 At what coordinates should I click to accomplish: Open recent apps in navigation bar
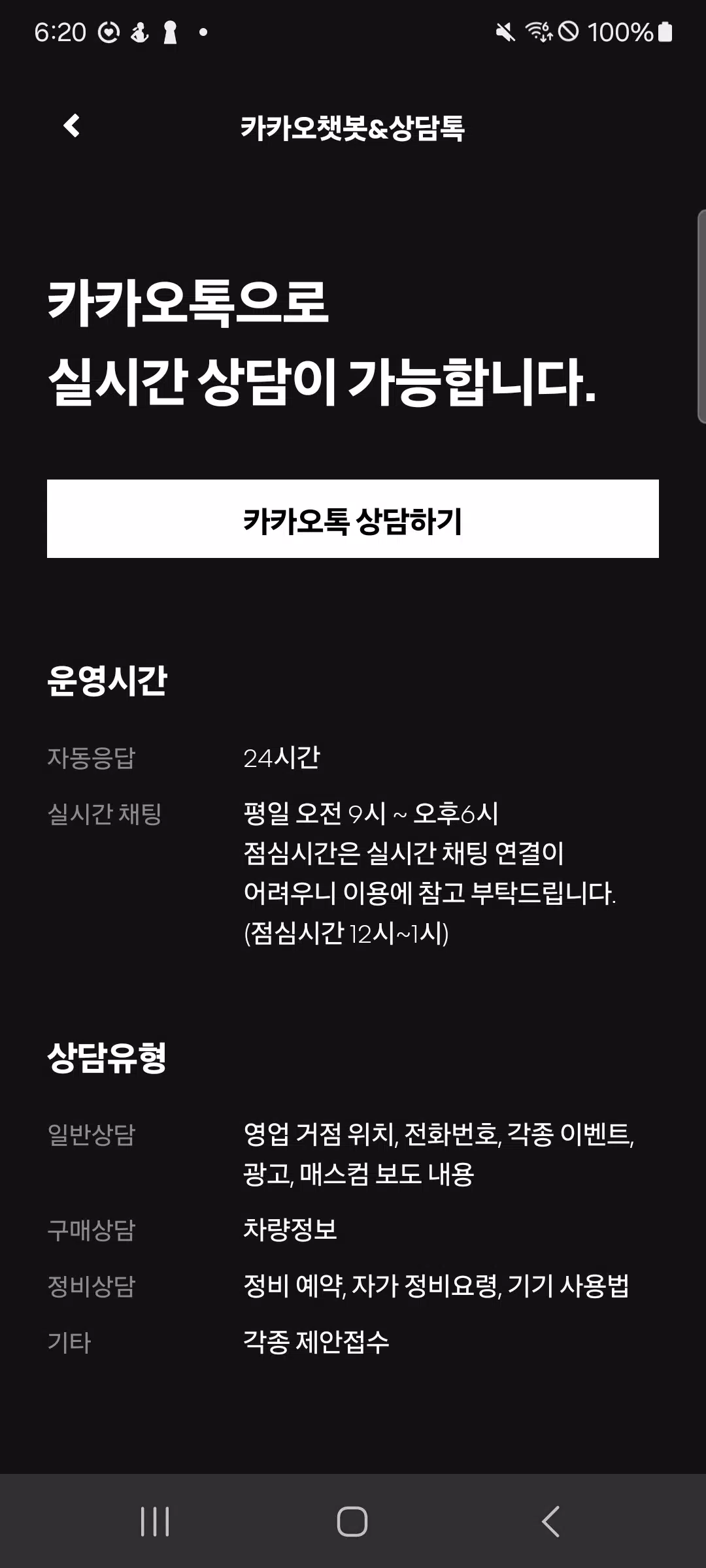click(155, 1521)
